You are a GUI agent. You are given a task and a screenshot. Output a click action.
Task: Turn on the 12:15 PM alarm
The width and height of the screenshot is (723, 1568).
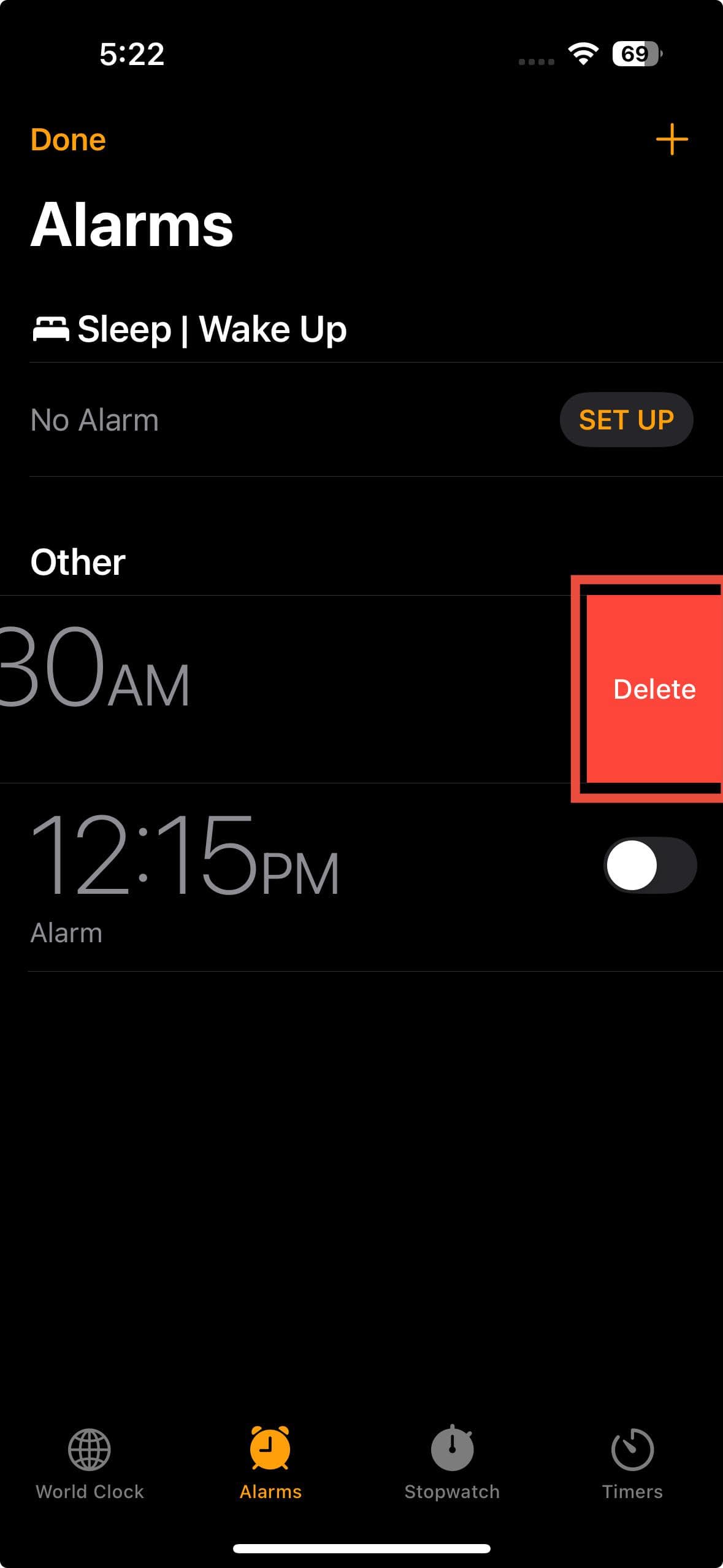click(x=650, y=865)
